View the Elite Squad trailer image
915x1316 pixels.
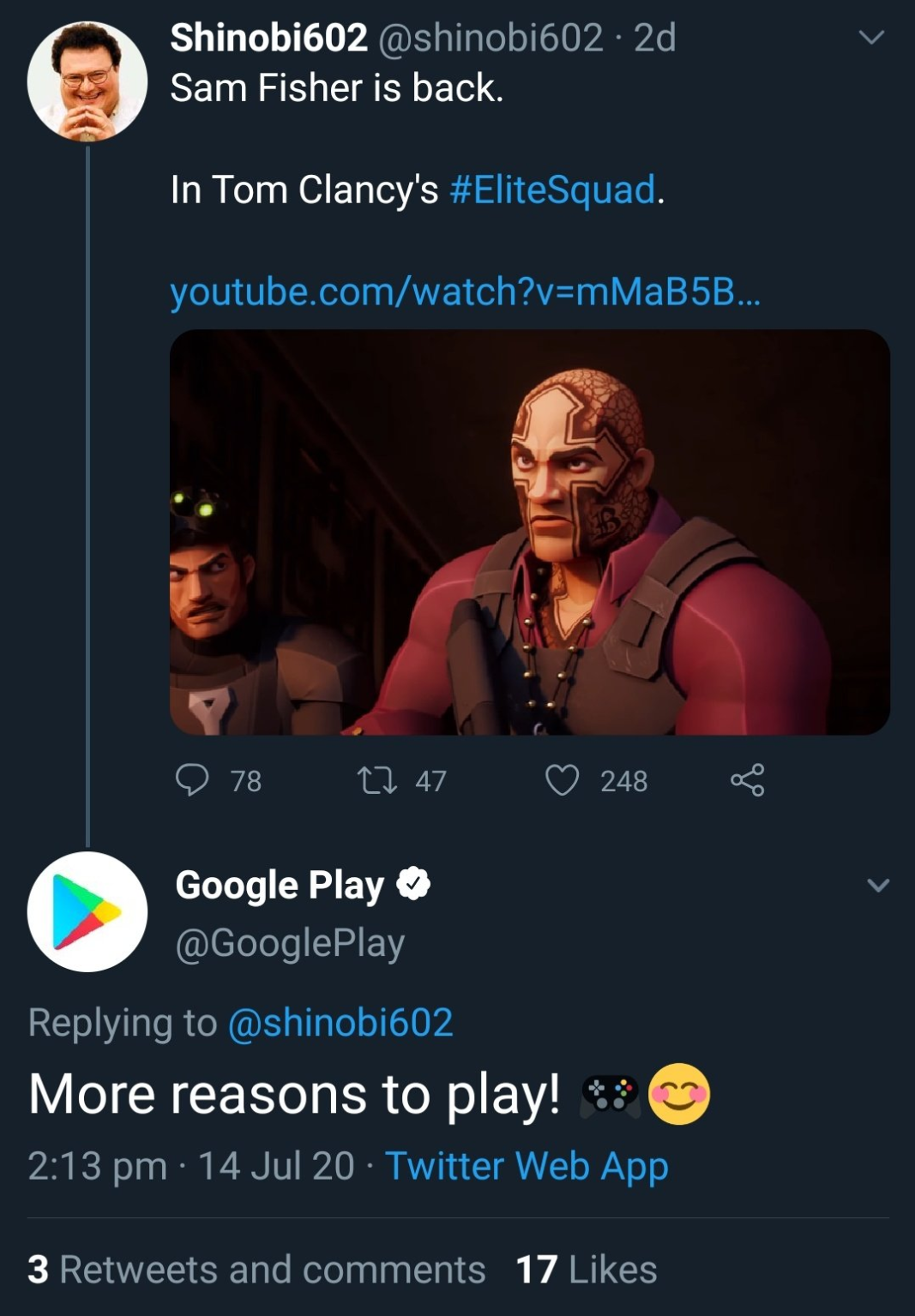click(x=529, y=532)
